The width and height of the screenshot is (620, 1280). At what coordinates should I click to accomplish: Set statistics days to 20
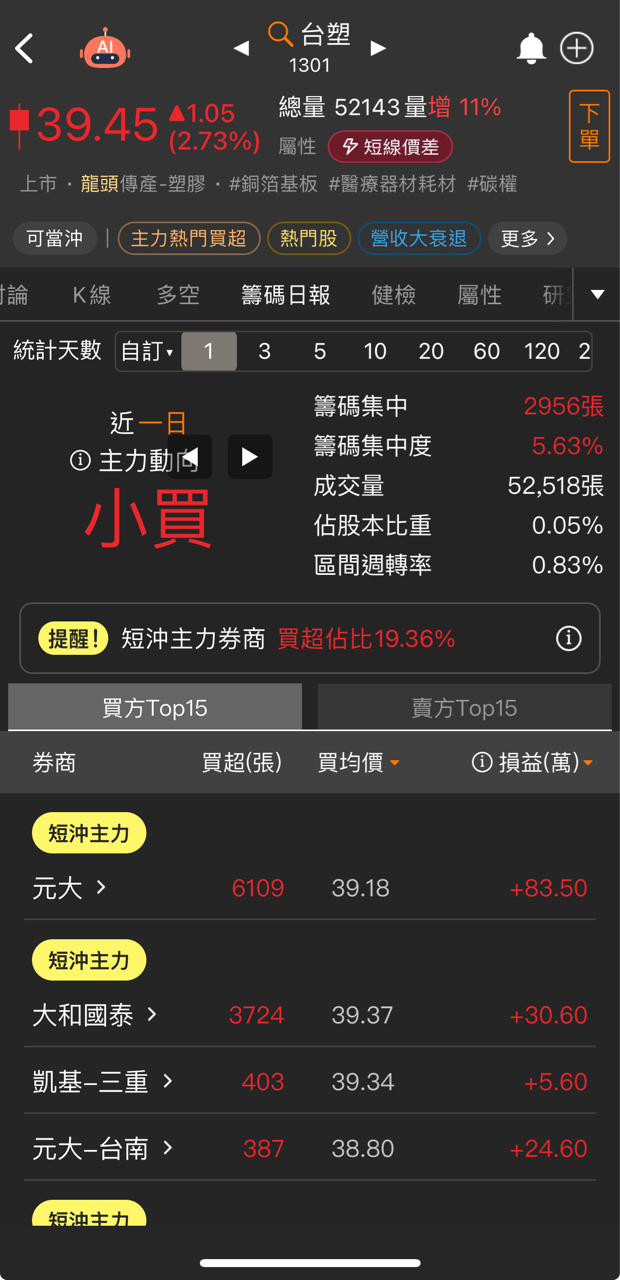point(431,352)
